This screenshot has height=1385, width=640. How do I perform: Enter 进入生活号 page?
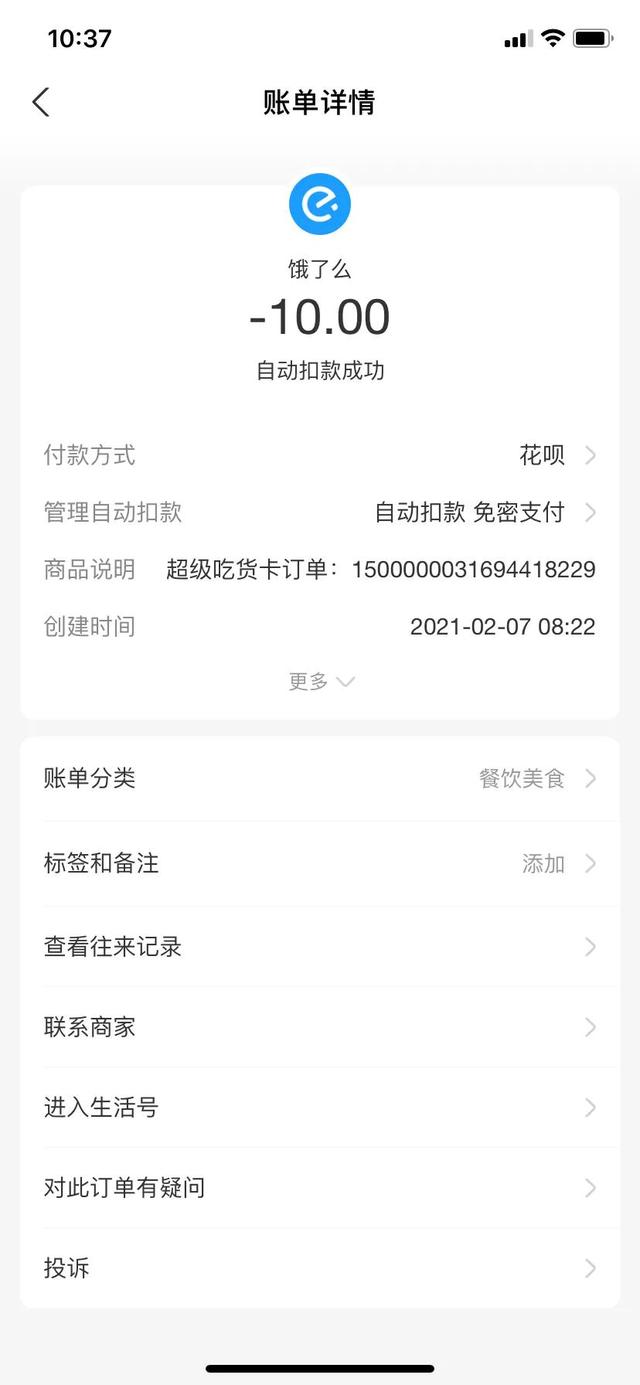tap(320, 1108)
